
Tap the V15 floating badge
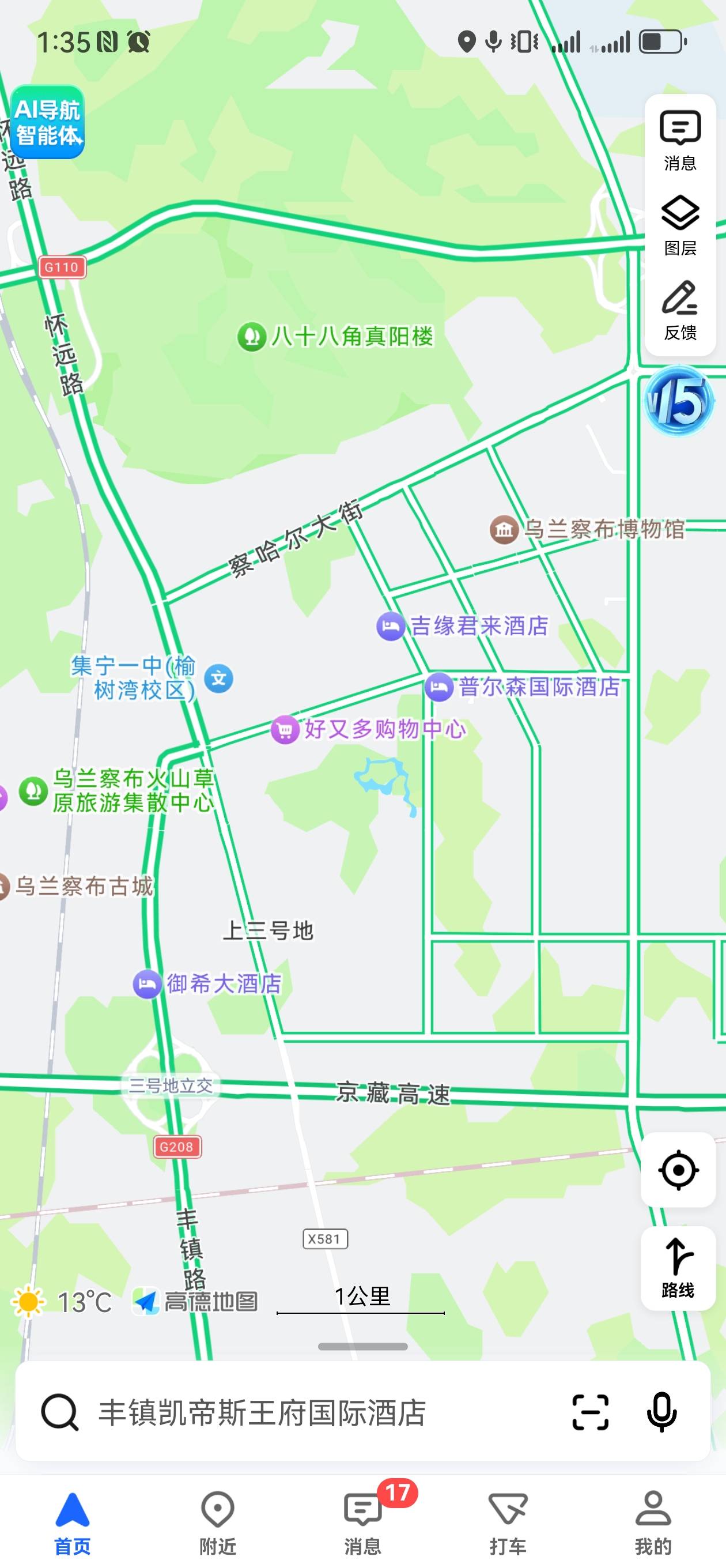pyautogui.click(x=678, y=401)
